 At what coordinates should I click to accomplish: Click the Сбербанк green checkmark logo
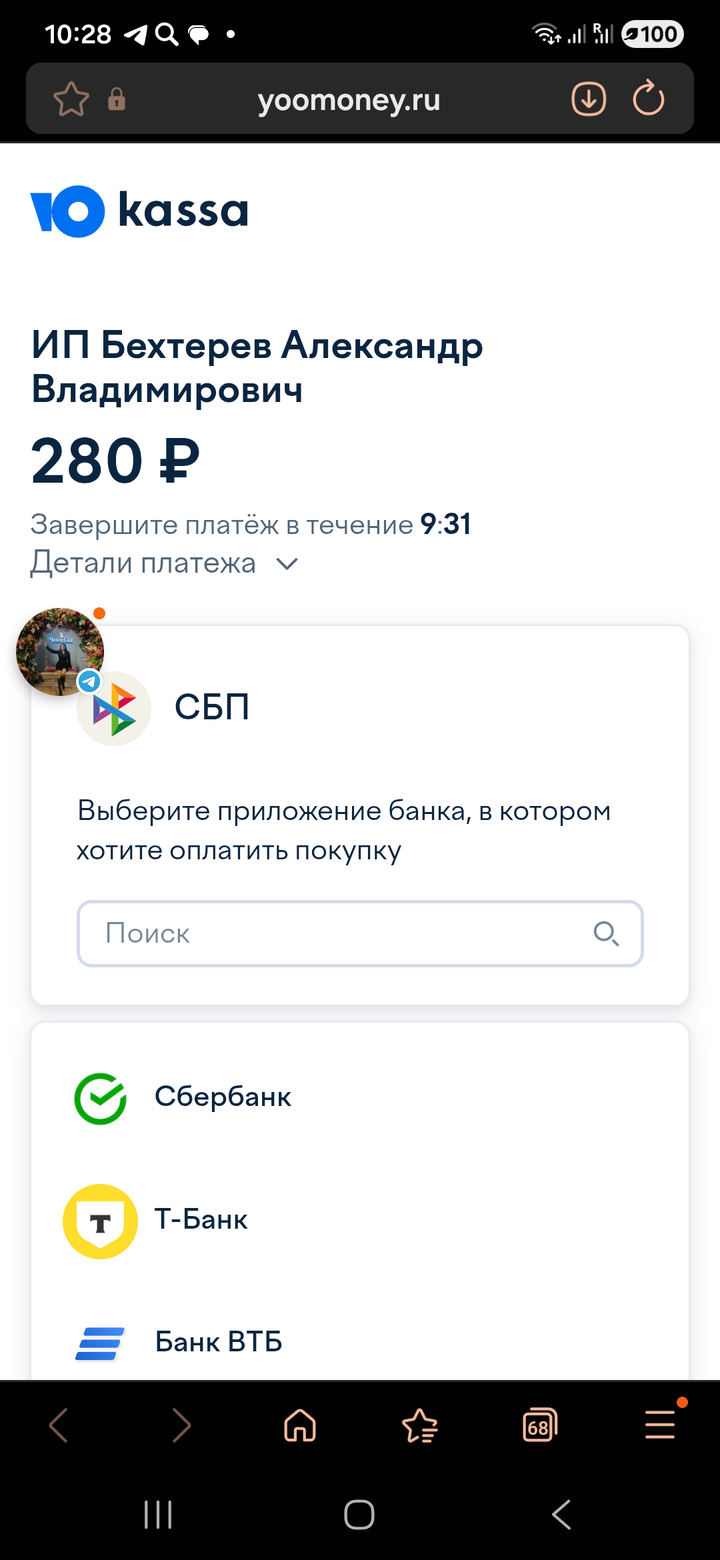click(x=99, y=1097)
